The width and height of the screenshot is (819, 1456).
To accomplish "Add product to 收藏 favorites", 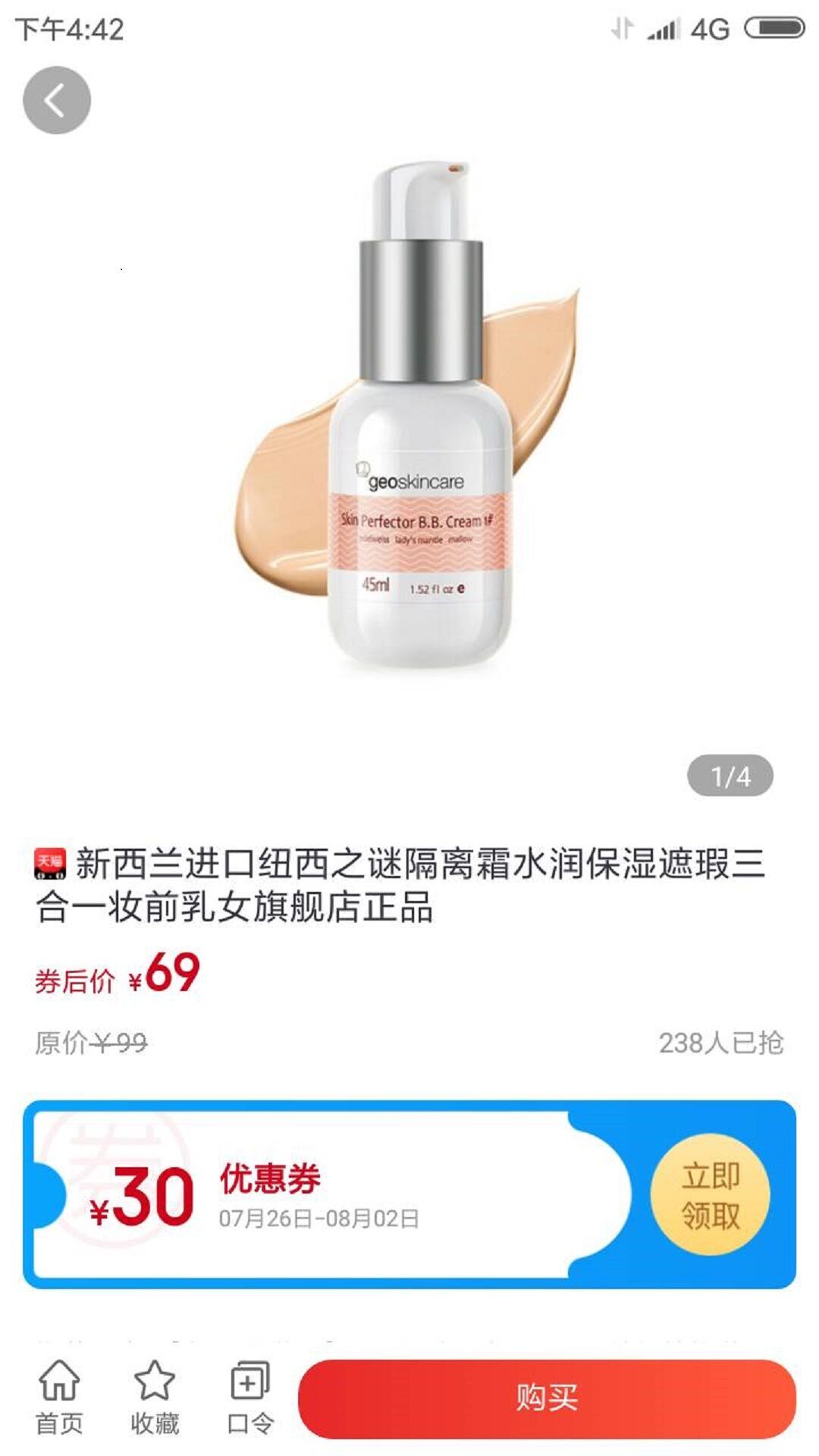I will click(155, 1397).
